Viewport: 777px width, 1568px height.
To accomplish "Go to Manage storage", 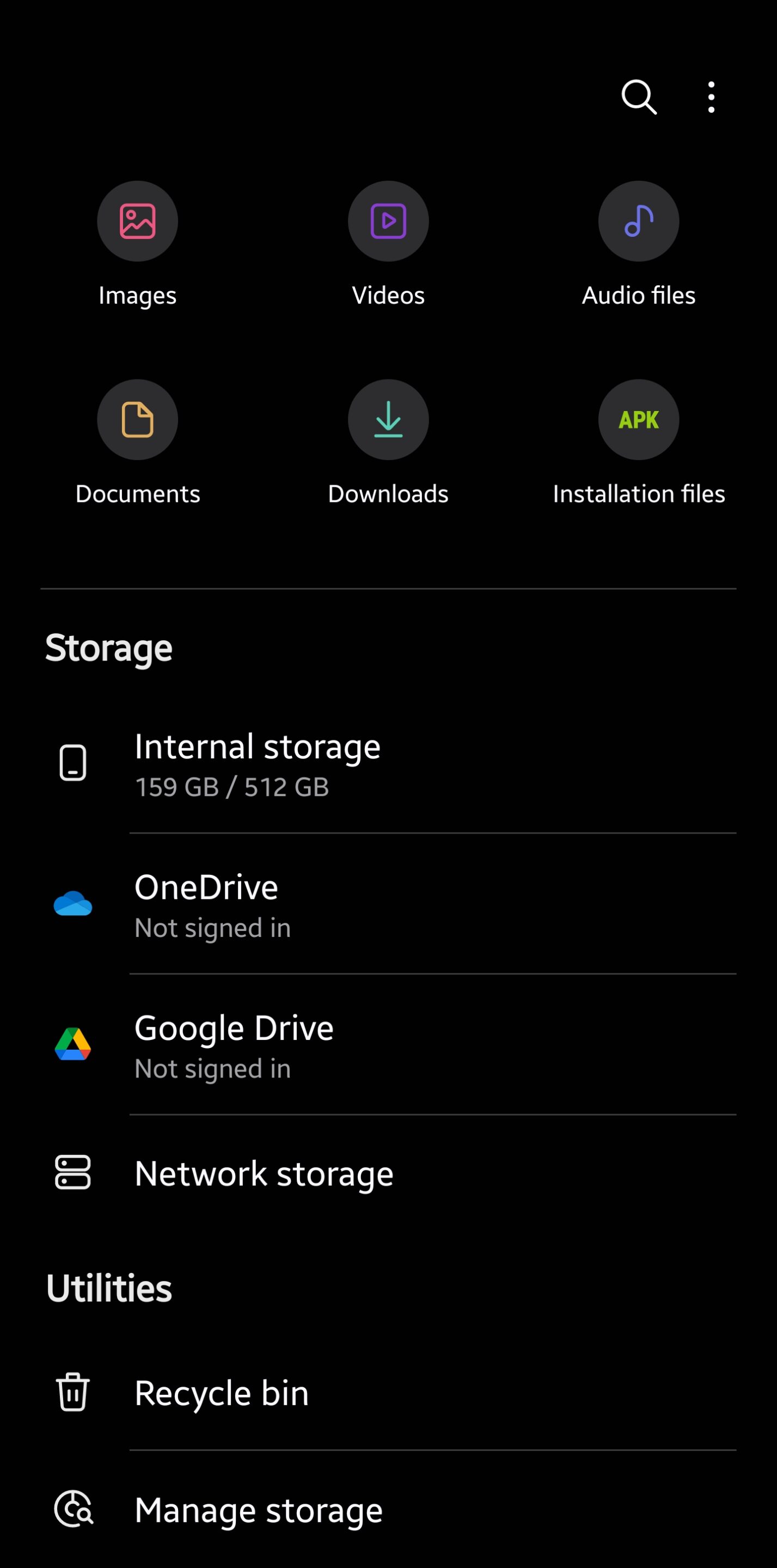I will pos(389,1510).
